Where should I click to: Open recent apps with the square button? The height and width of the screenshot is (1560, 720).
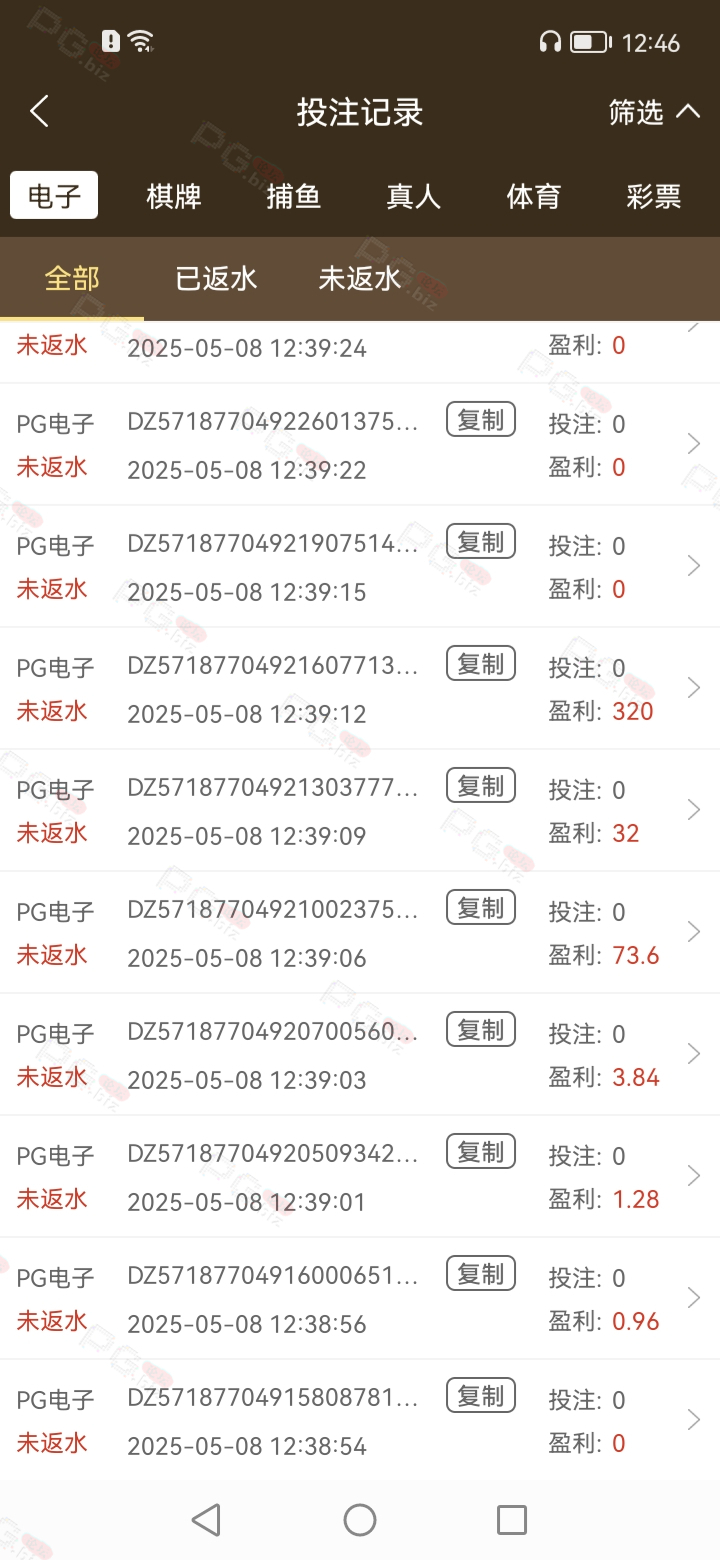click(x=512, y=1520)
